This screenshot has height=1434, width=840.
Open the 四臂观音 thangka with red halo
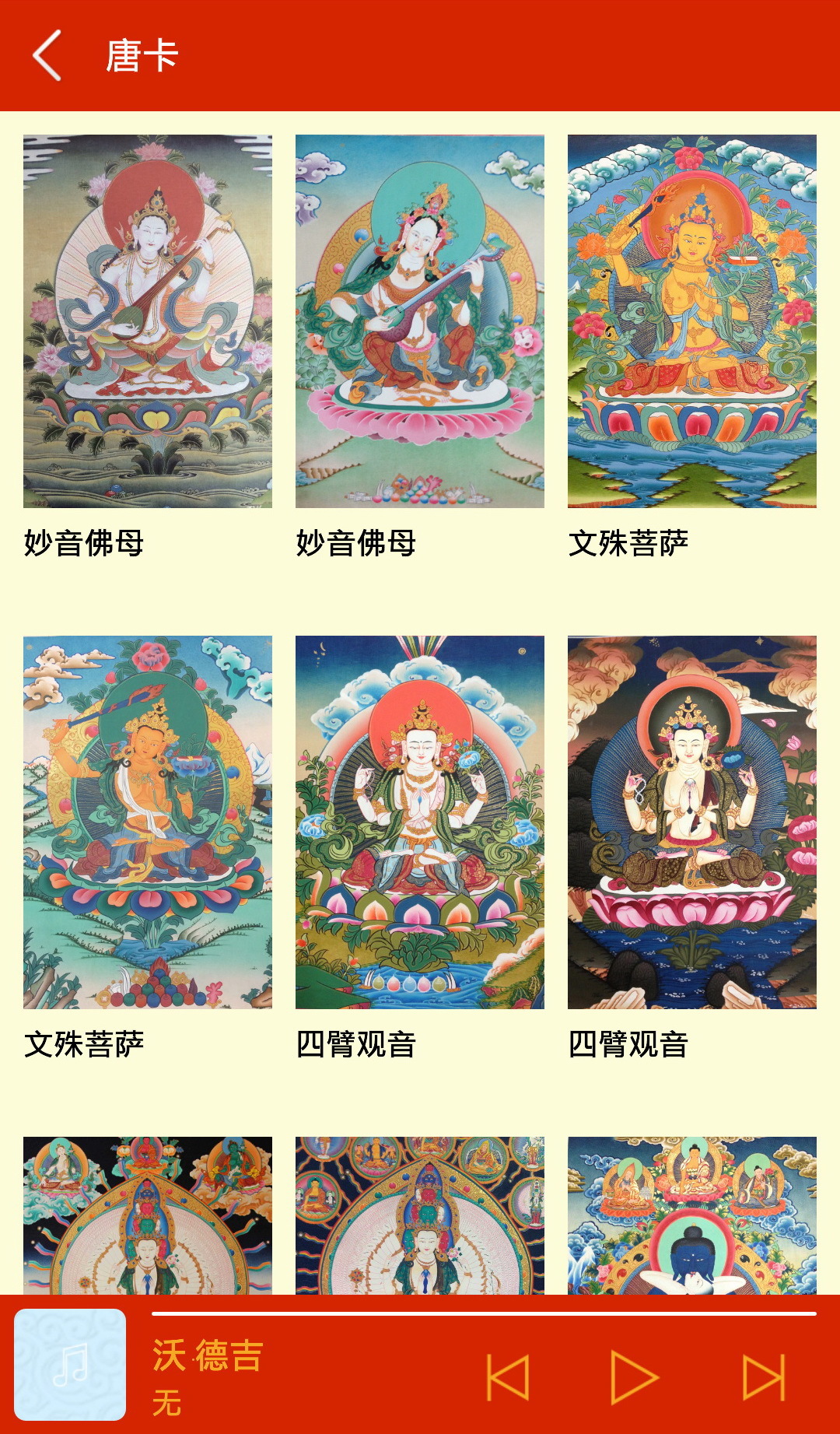coord(420,822)
